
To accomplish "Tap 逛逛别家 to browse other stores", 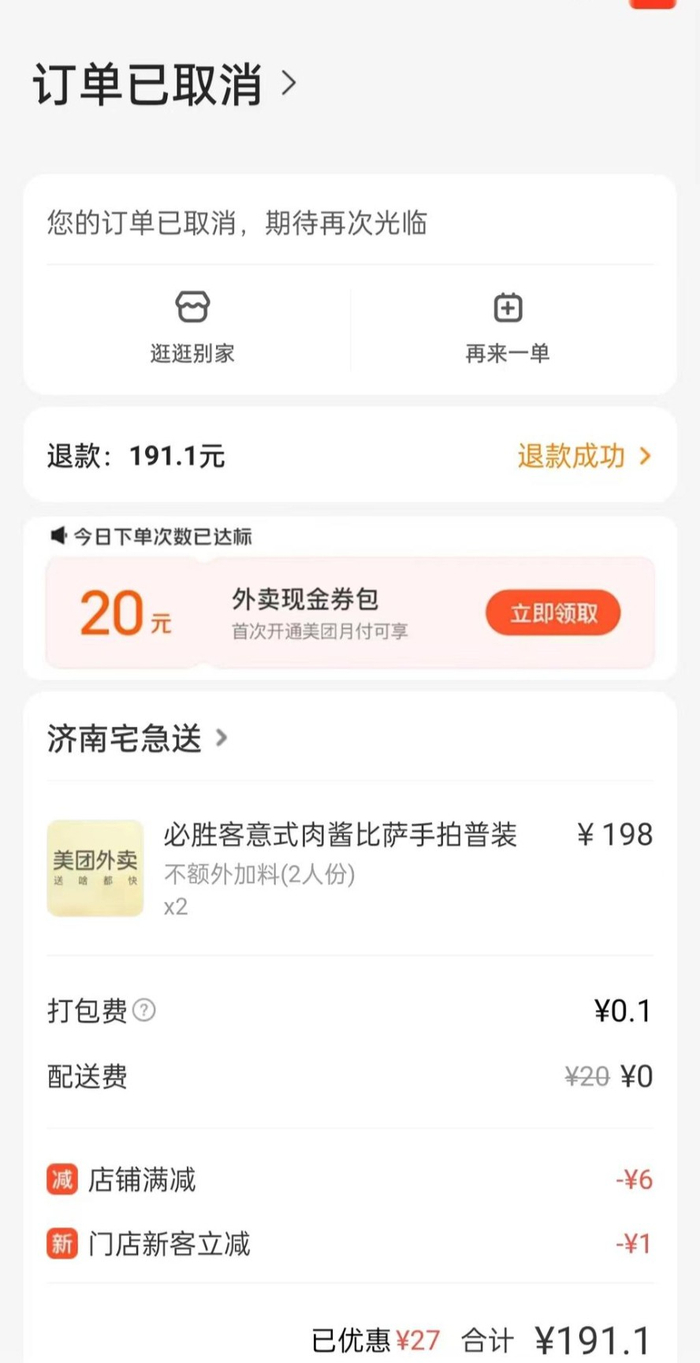I will click(x=193, y=327).
